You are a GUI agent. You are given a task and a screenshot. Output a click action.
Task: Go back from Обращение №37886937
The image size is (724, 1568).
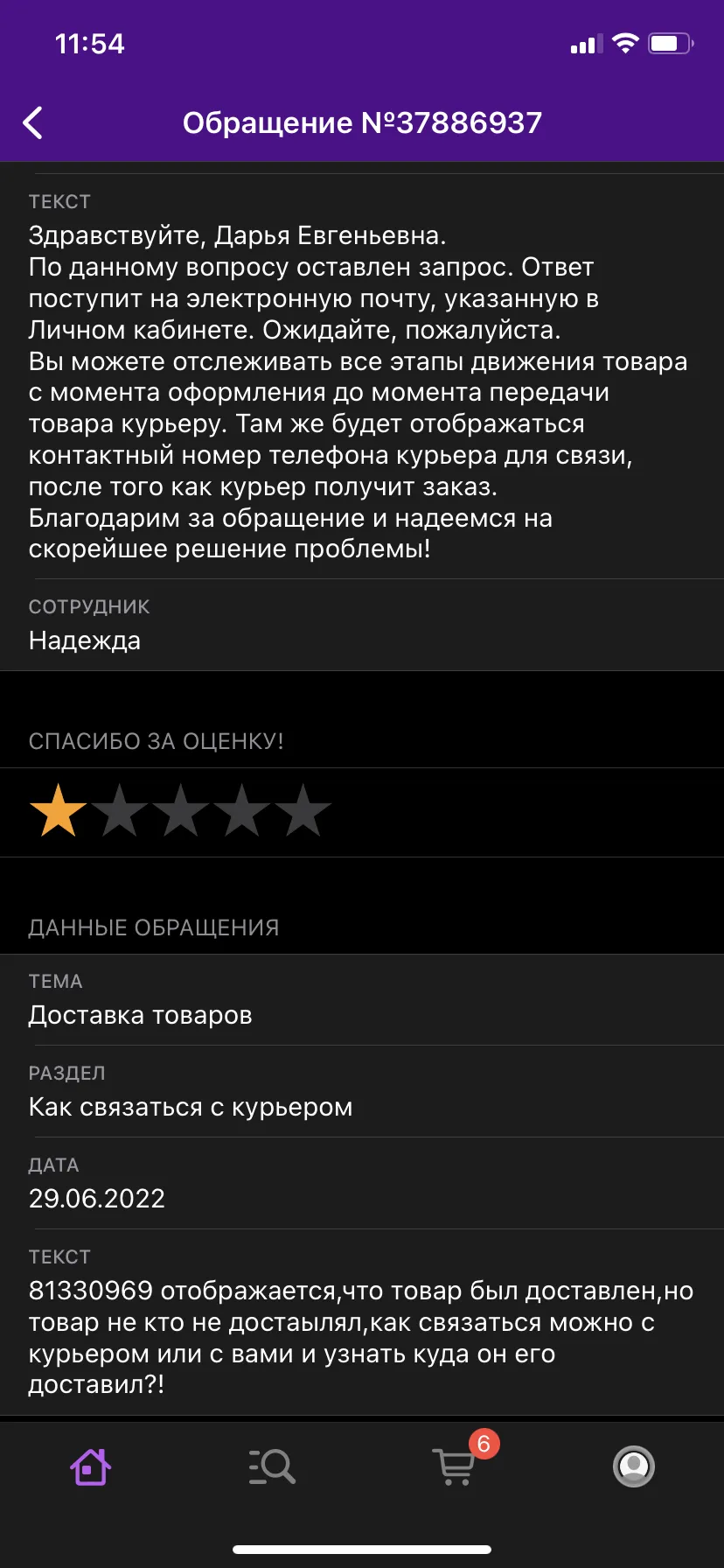pos(33,123)
